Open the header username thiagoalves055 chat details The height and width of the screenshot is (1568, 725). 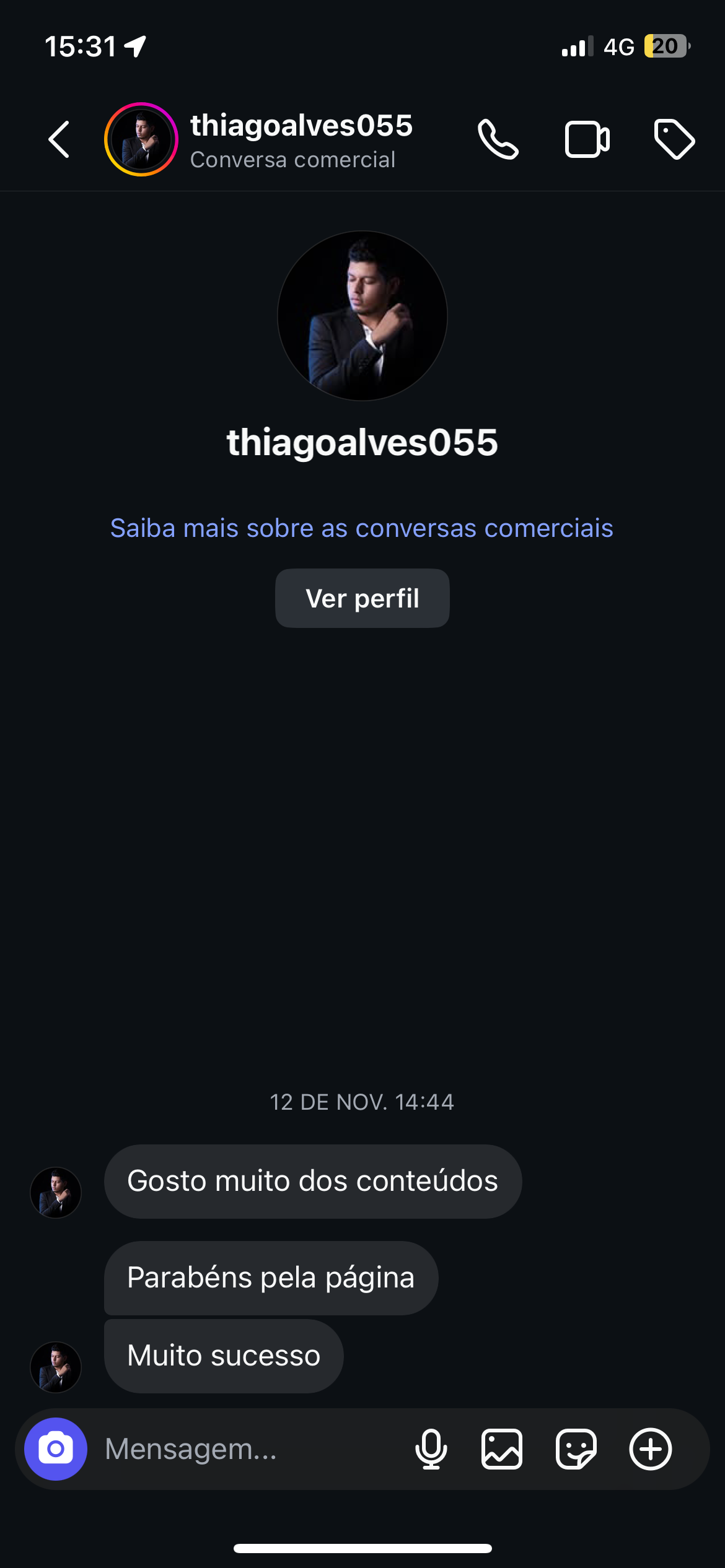(301, 126)
